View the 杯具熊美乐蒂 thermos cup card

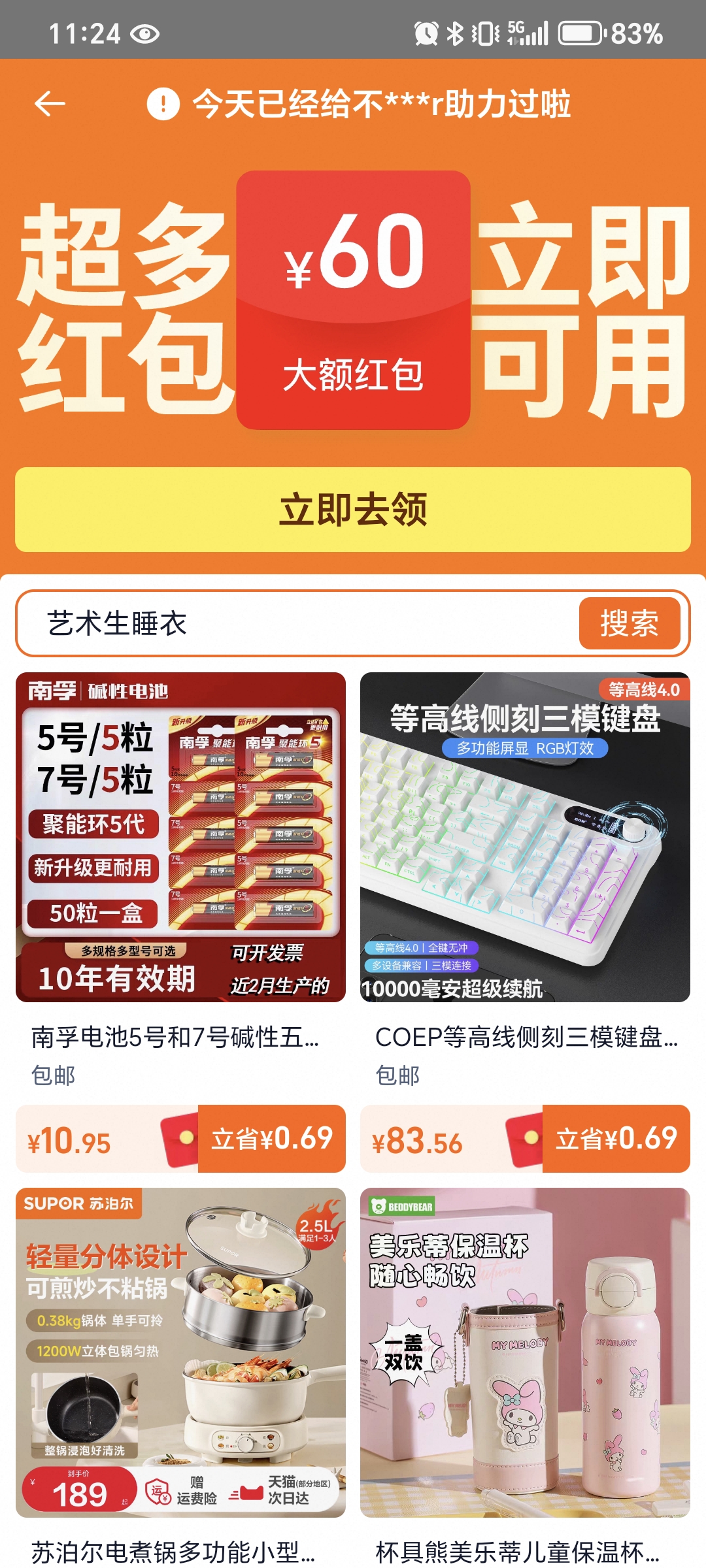point(525,1352)
